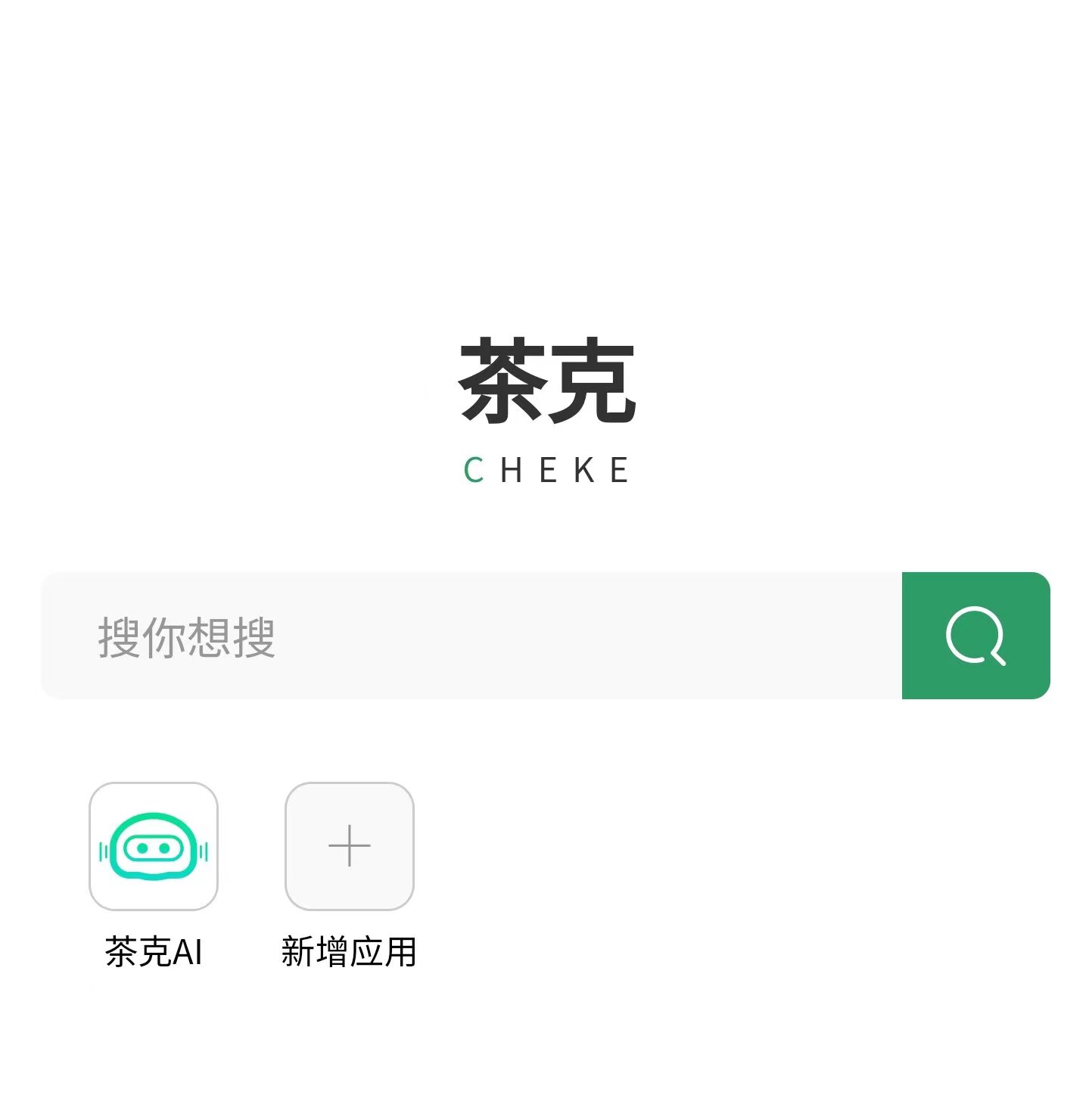
Task: Click the plus icon to add an application
Action: click(x=349, y=846)
